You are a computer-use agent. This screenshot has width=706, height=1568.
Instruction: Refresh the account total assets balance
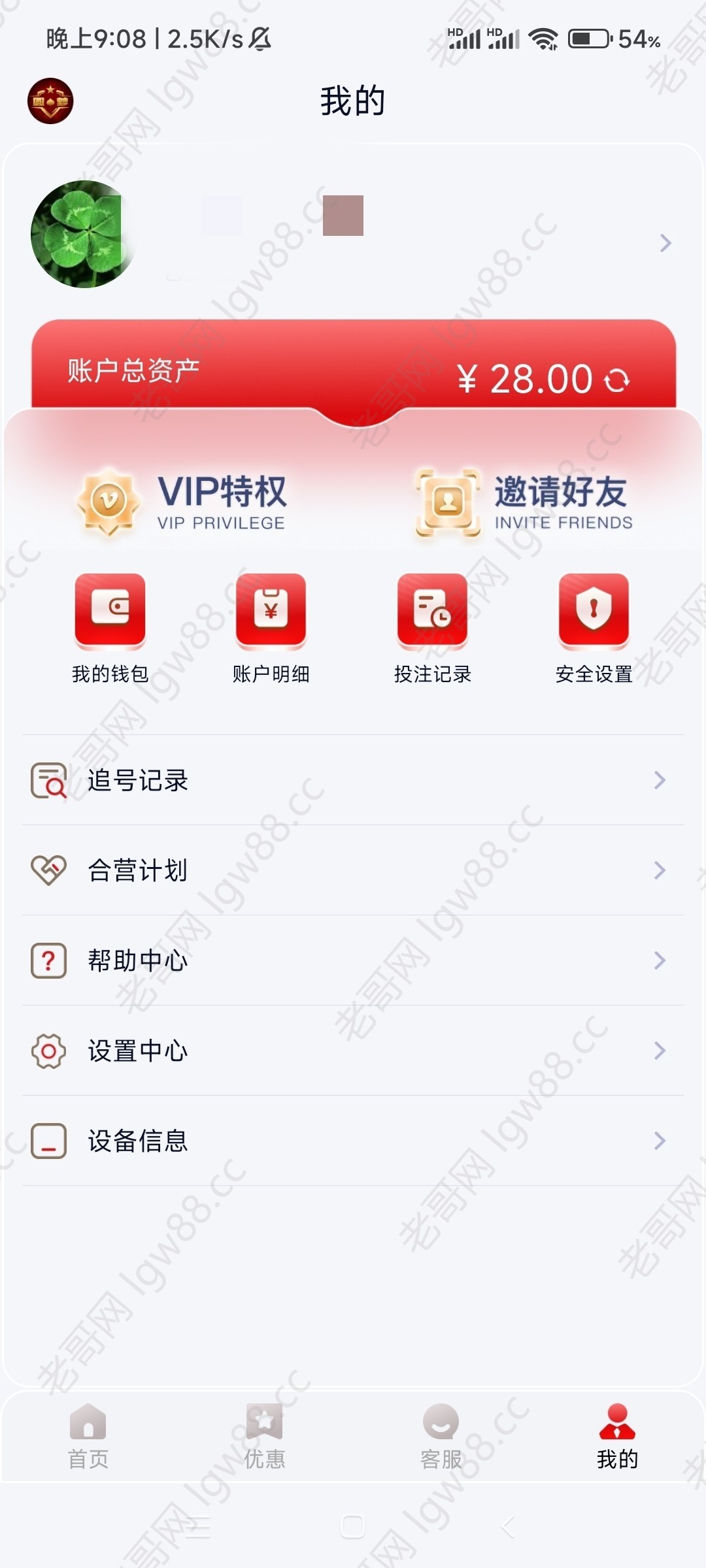coord(616,380)
